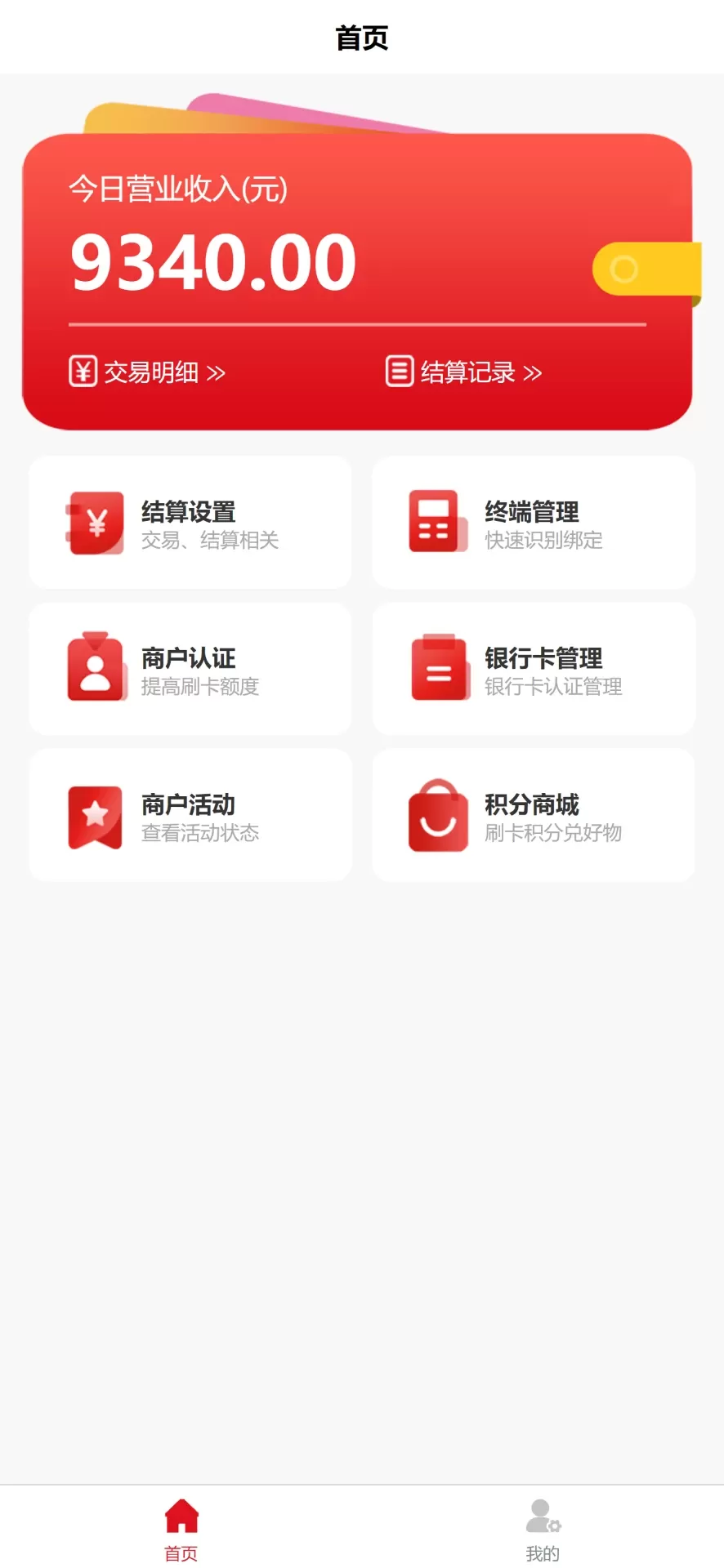The height and width of the screenshot is (1568, 724).
Task: Click the 银行卡管理 bank card icon
Action: click(438, 668)
